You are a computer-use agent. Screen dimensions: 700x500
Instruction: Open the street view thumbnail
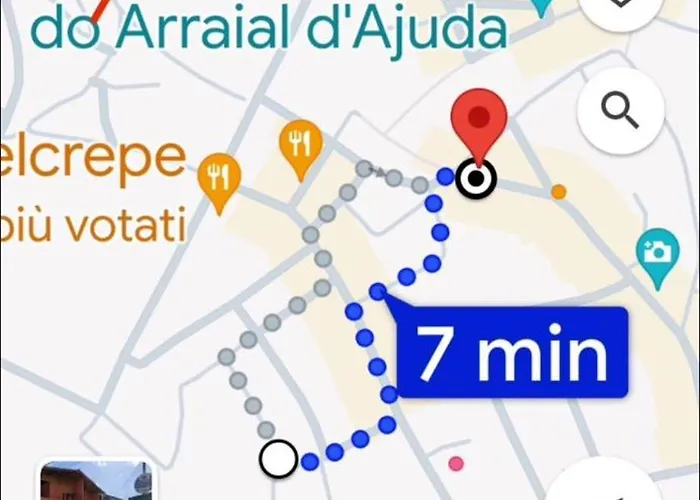coord(96,482)
